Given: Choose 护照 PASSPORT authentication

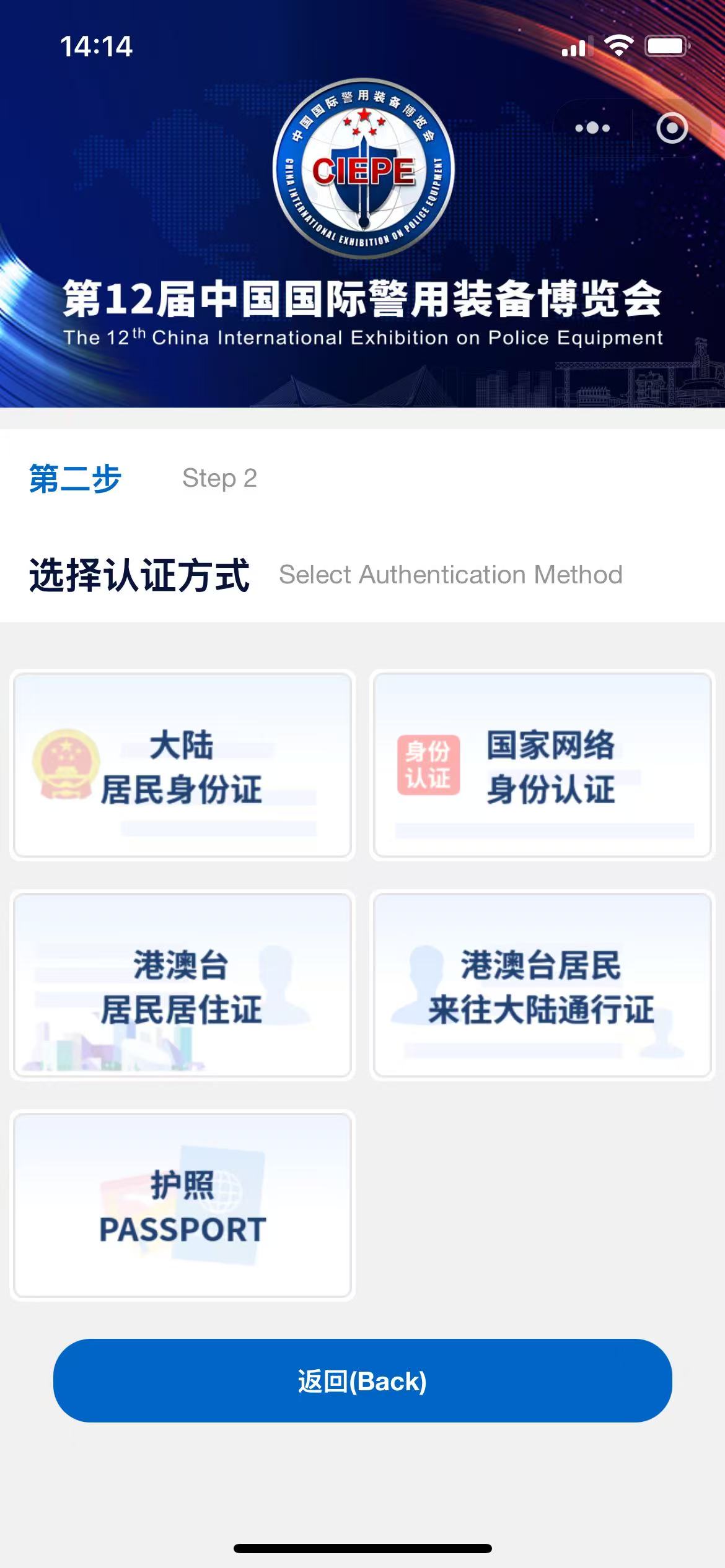Looking at the screenshot, I should (x=182, y=1205).
